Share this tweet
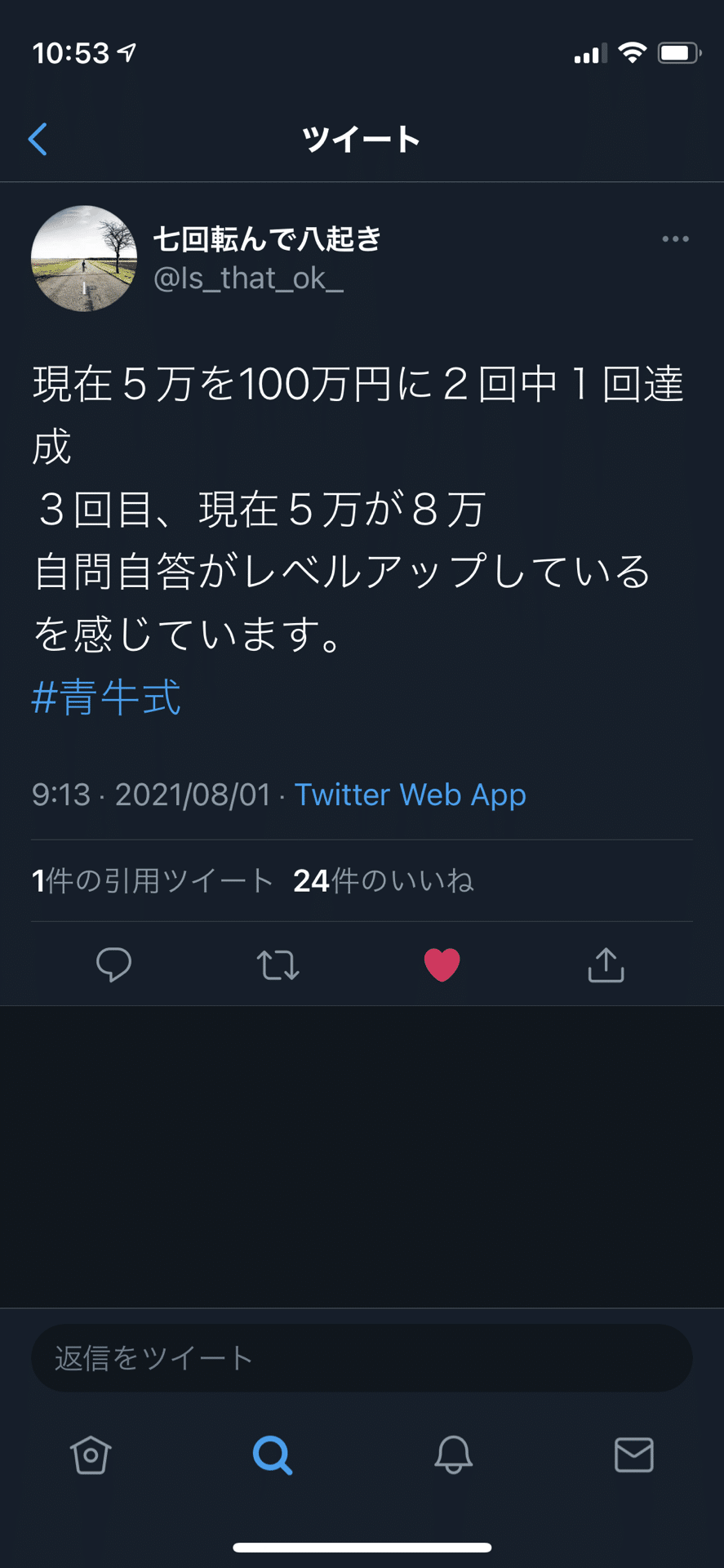This screenshot has height=1568, width=724. [x=606, y=964]
